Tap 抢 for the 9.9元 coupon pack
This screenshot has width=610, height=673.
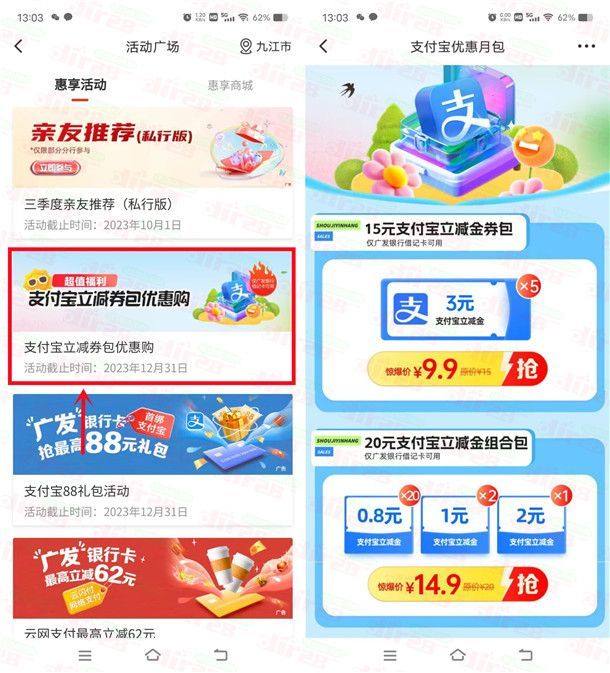tap(527, 369)
